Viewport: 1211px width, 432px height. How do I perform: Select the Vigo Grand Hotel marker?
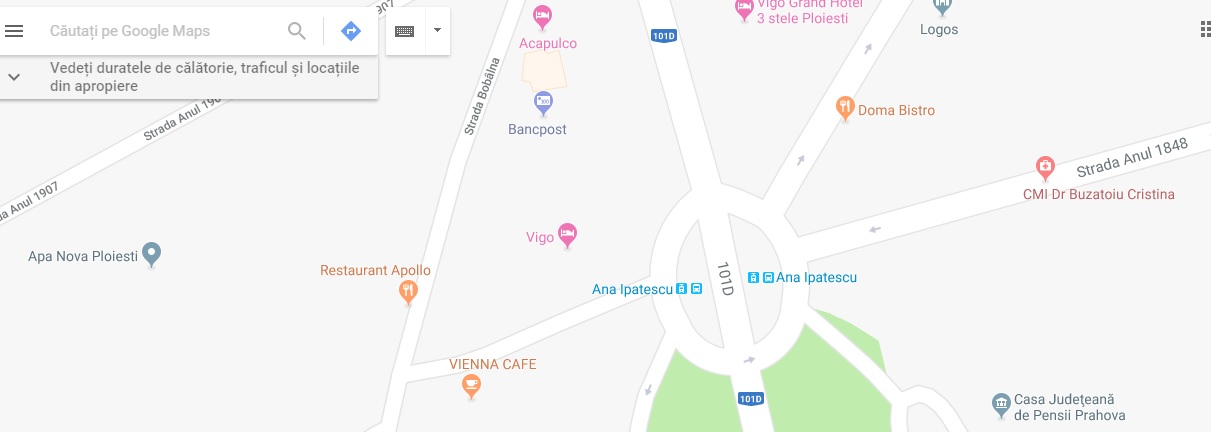coord(744,9)
